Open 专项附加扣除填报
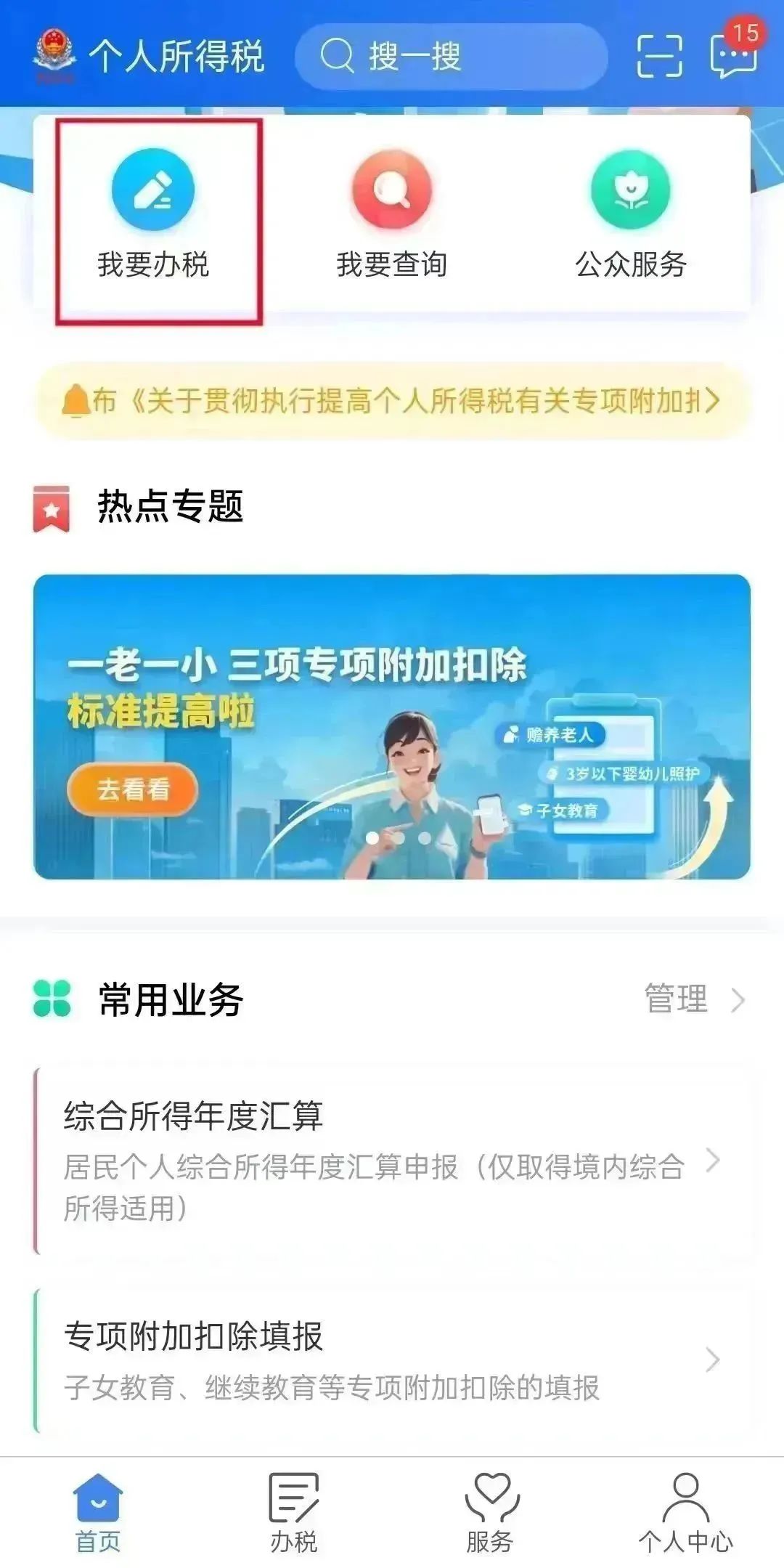This screenshot has height=1568, width=784. [392, 1360]
